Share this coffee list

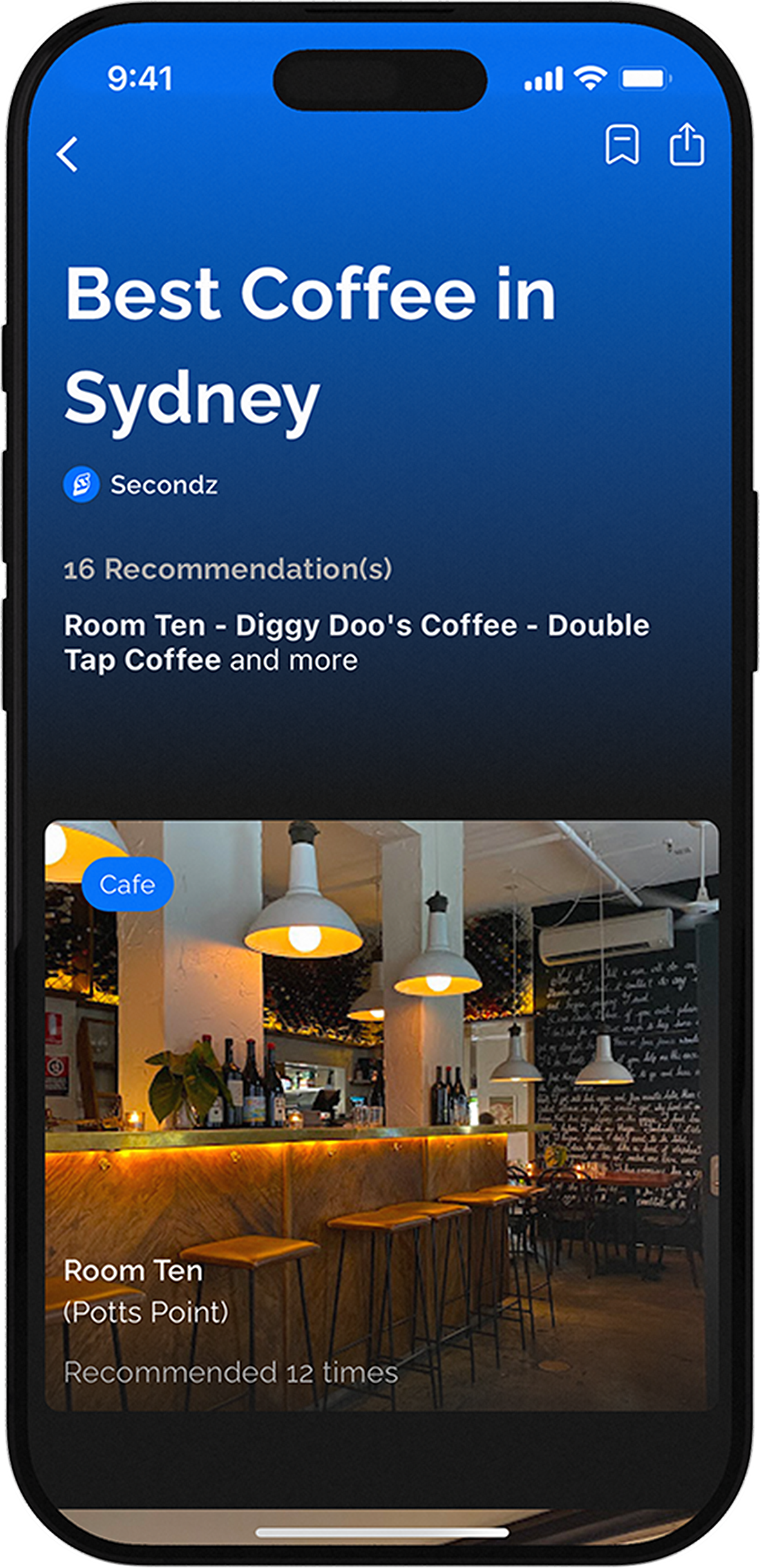pyautogui.click(x=687, y=145)
